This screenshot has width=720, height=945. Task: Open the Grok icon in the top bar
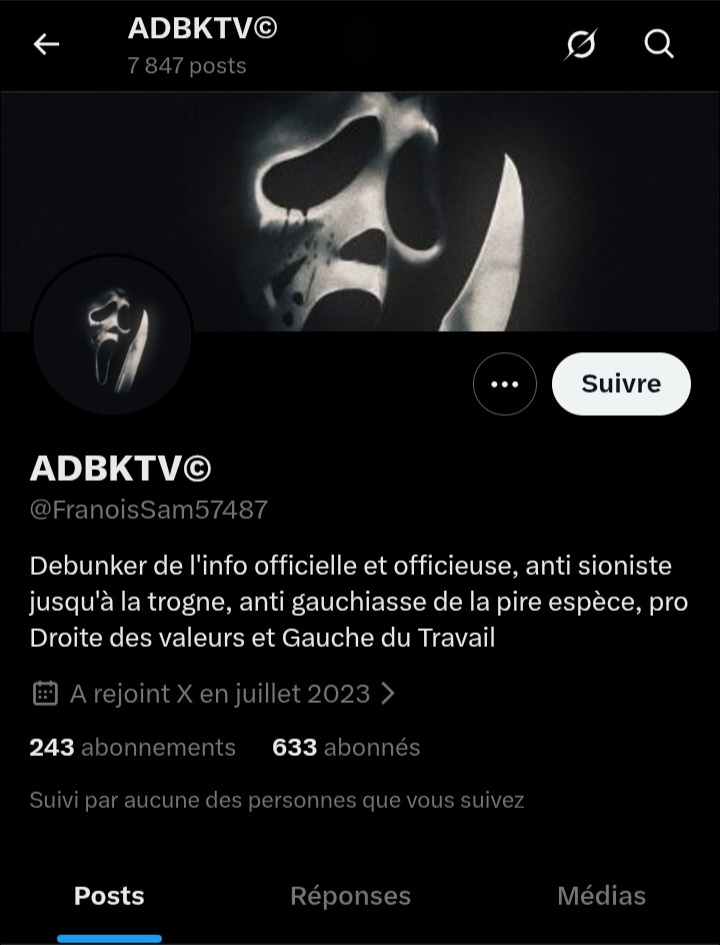(581, 45)
